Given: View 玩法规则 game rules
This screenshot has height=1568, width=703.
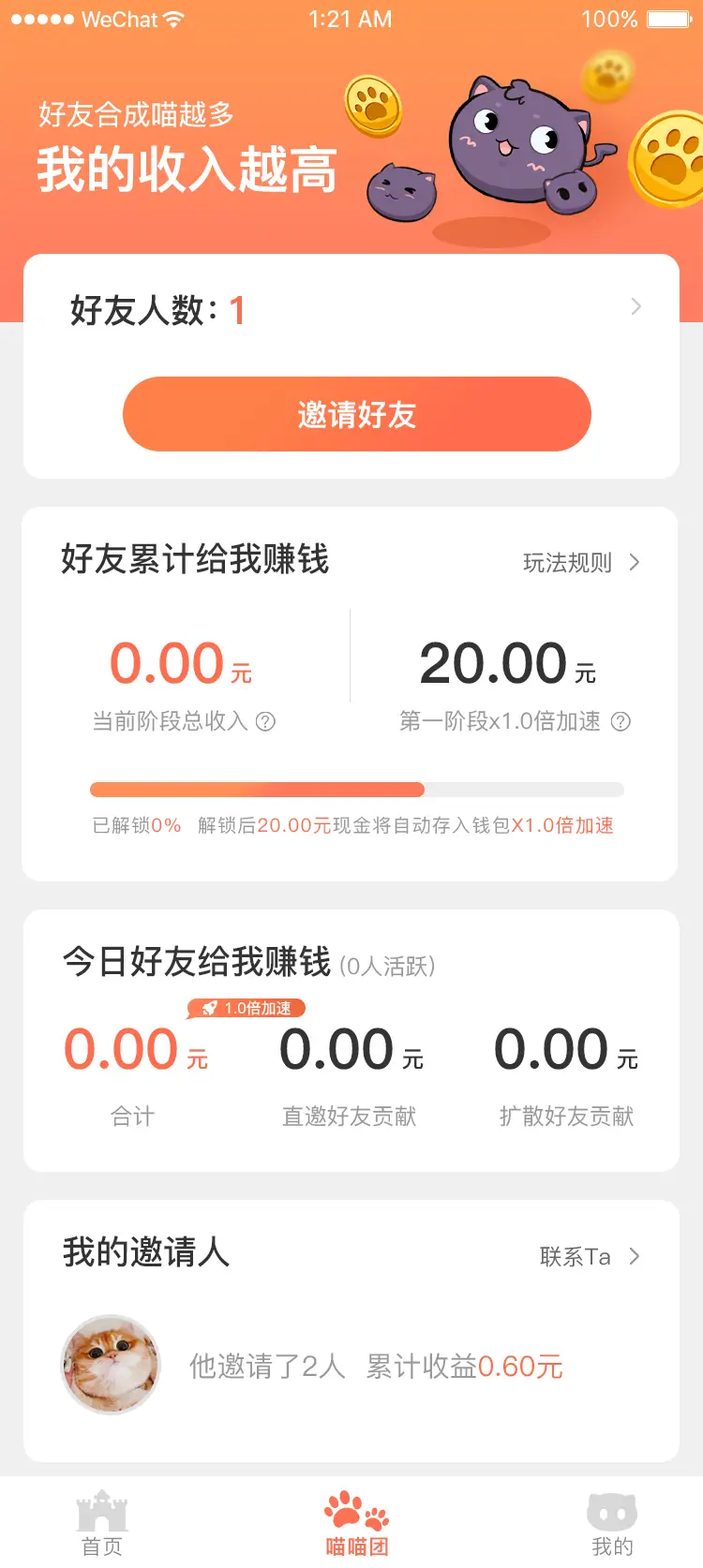Looking at the screenshot, I should pos(580,562).
